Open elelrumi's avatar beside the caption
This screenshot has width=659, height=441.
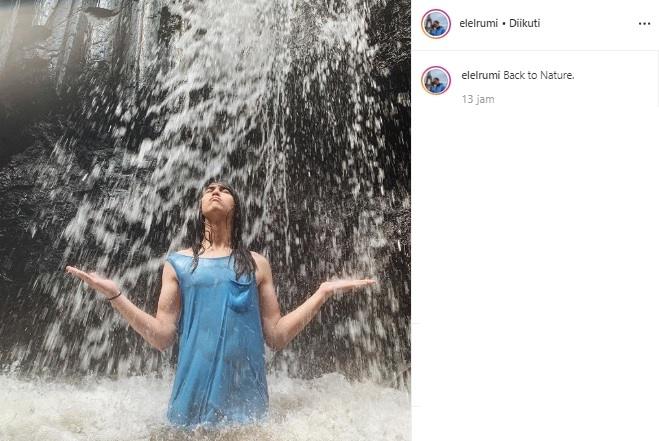[x=435, y=80]
